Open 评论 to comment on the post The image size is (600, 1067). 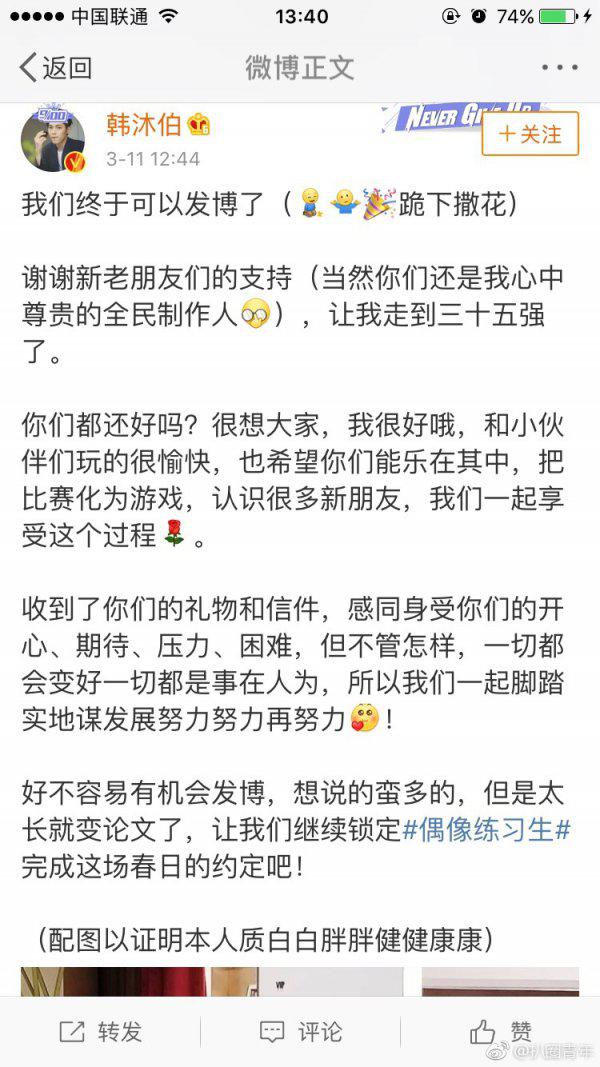tap(300, 1031)
